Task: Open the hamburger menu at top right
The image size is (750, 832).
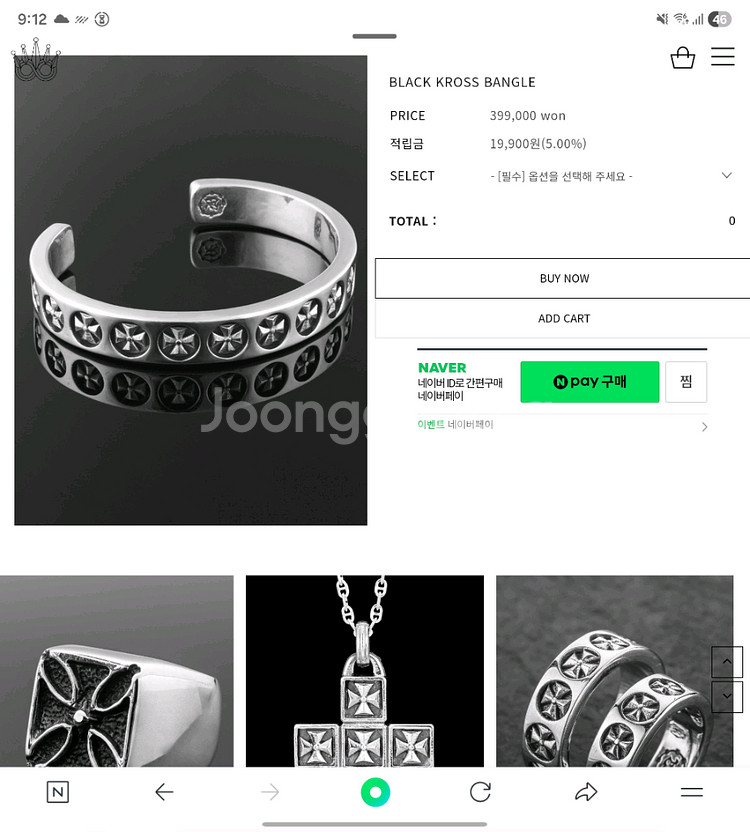Action: pos(722,57)
